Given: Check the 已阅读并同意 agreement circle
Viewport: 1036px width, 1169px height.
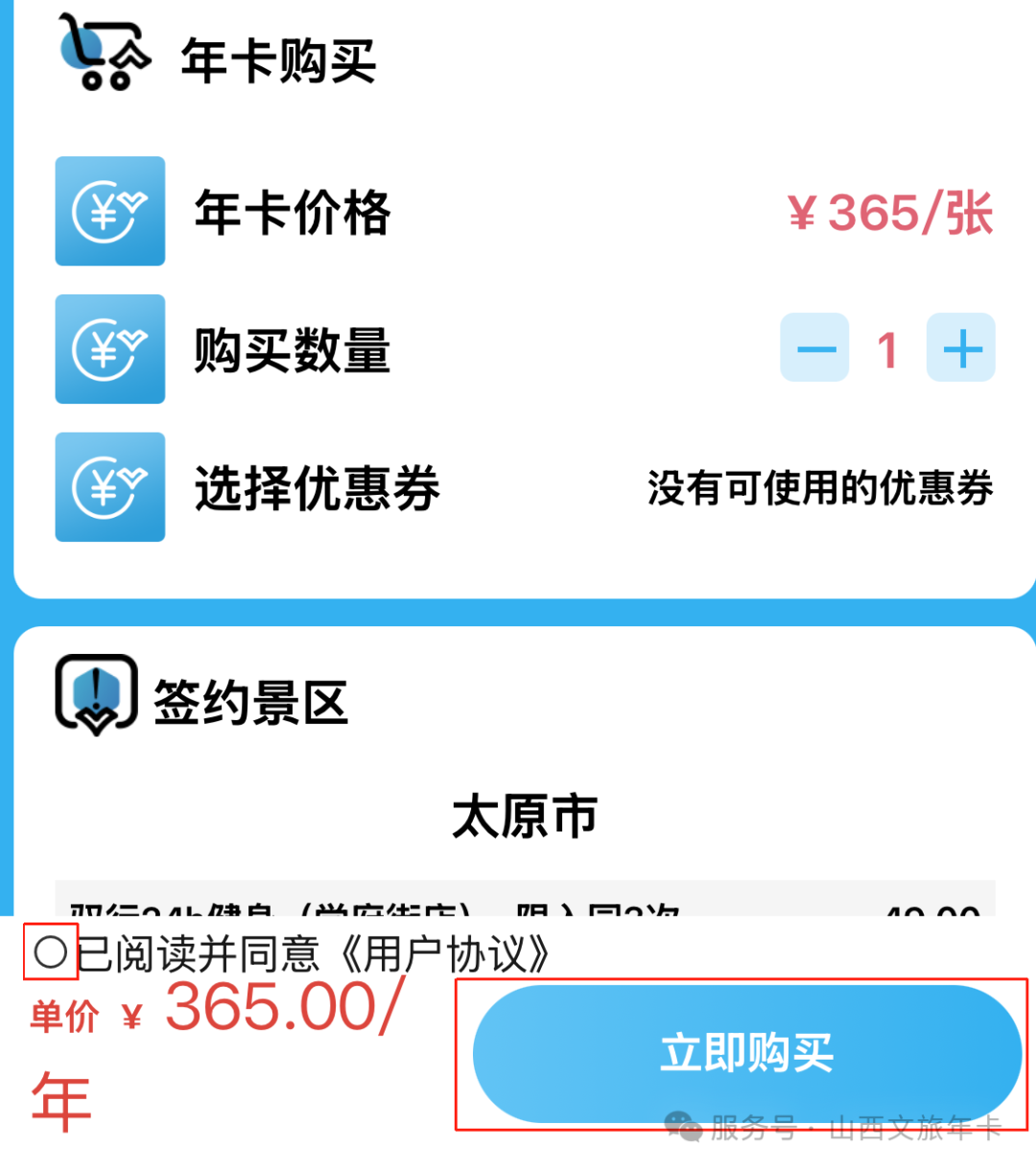Looking at the screenshot, I should 50,952.
